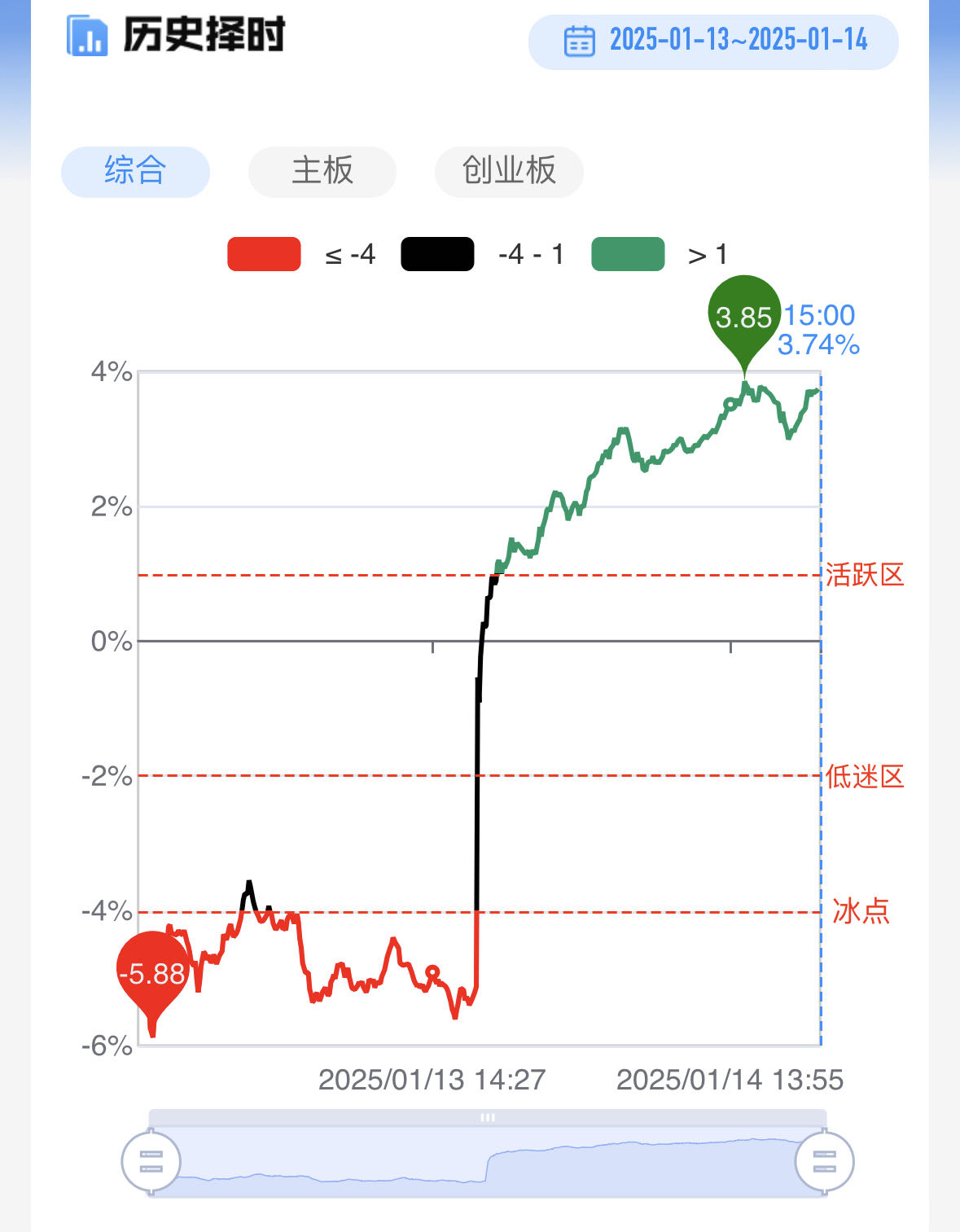Viewport: 960px width, 1232px height.
Task: Tap the 3.85 peak marker on the chart
Action: click(743, 316)
